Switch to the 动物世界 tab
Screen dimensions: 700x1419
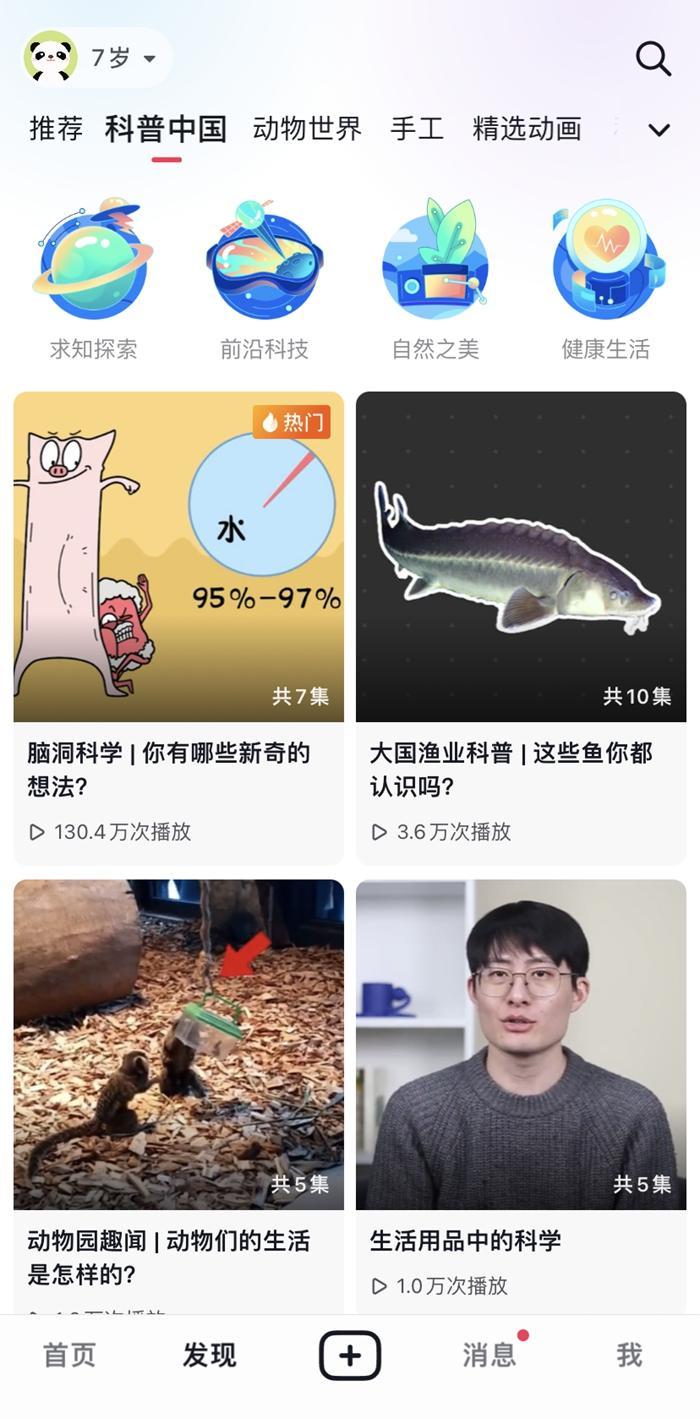307,129
